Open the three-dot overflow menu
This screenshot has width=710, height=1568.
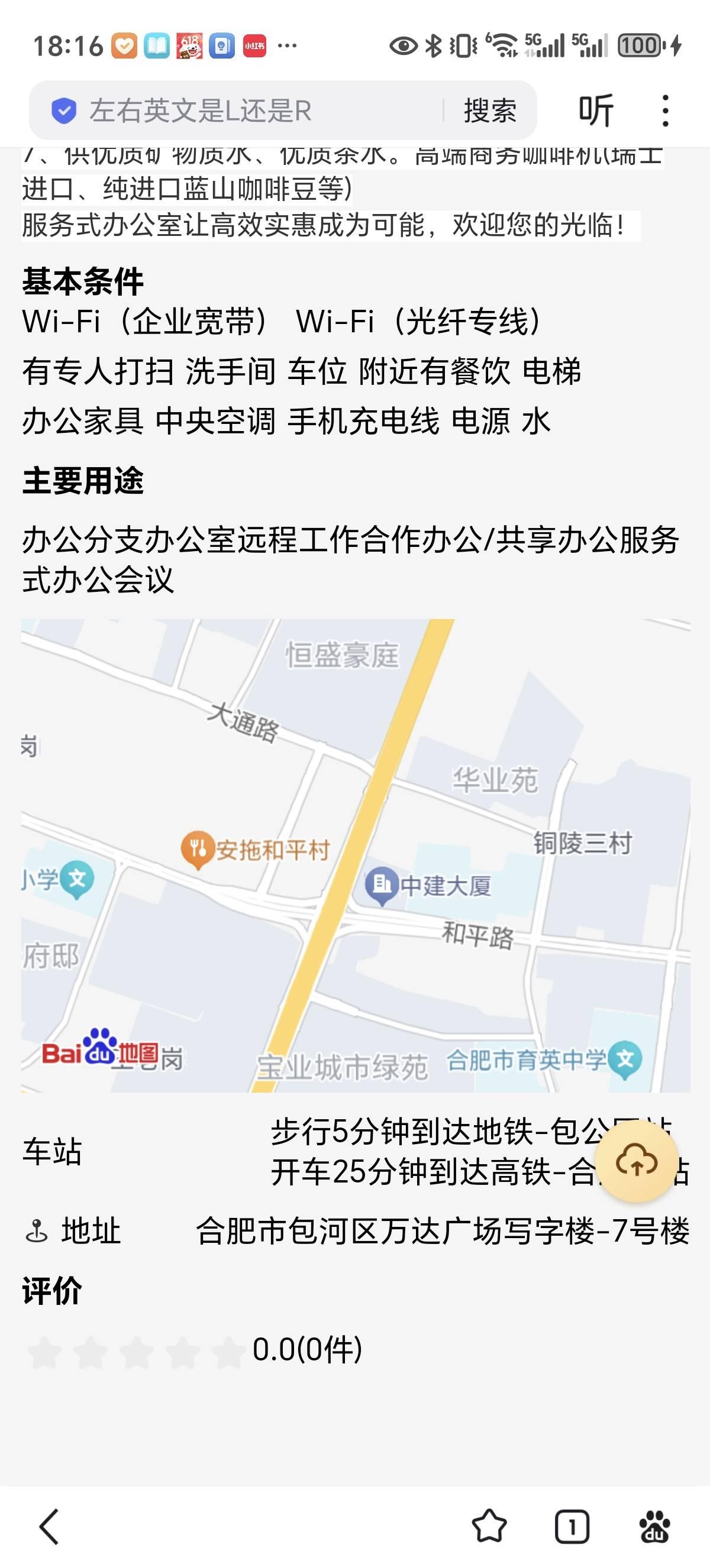(666, 111)
